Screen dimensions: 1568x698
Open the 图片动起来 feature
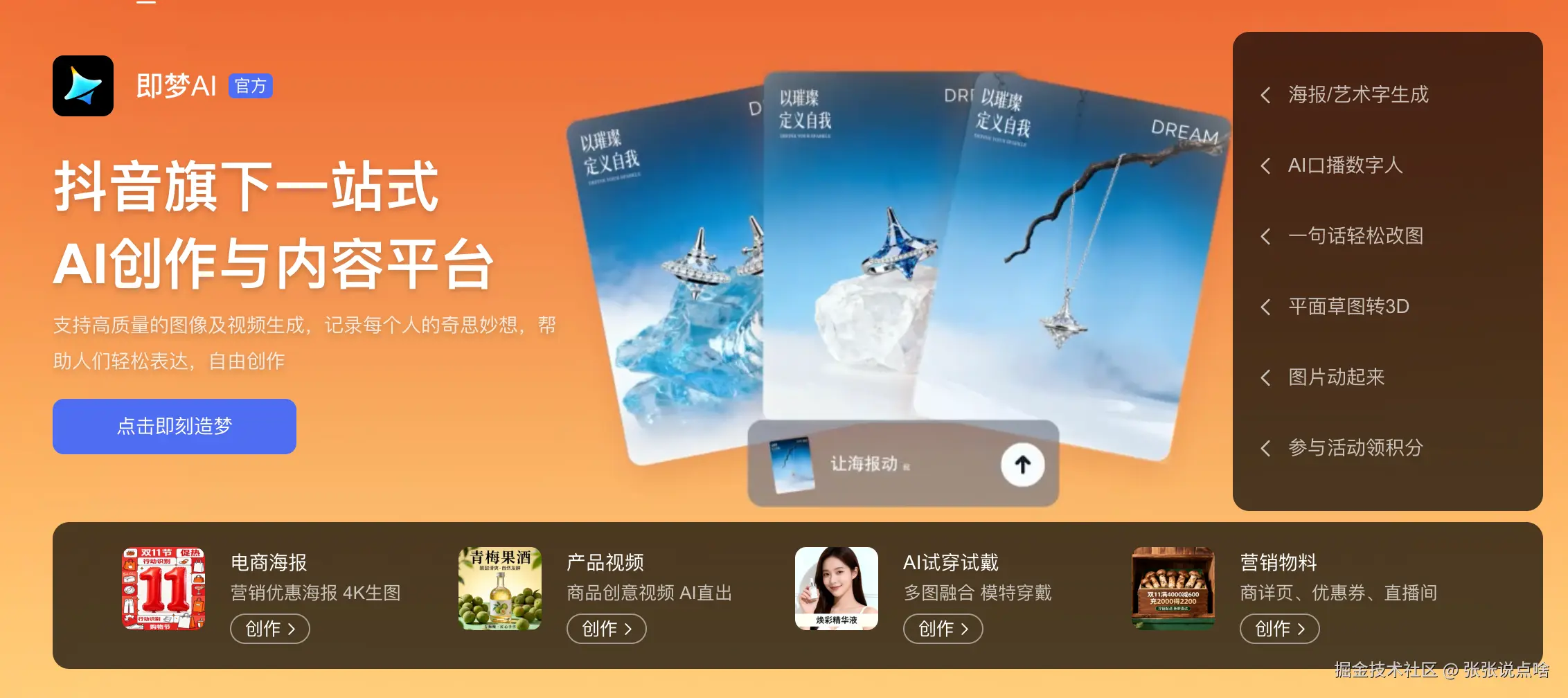[1336, 377]
